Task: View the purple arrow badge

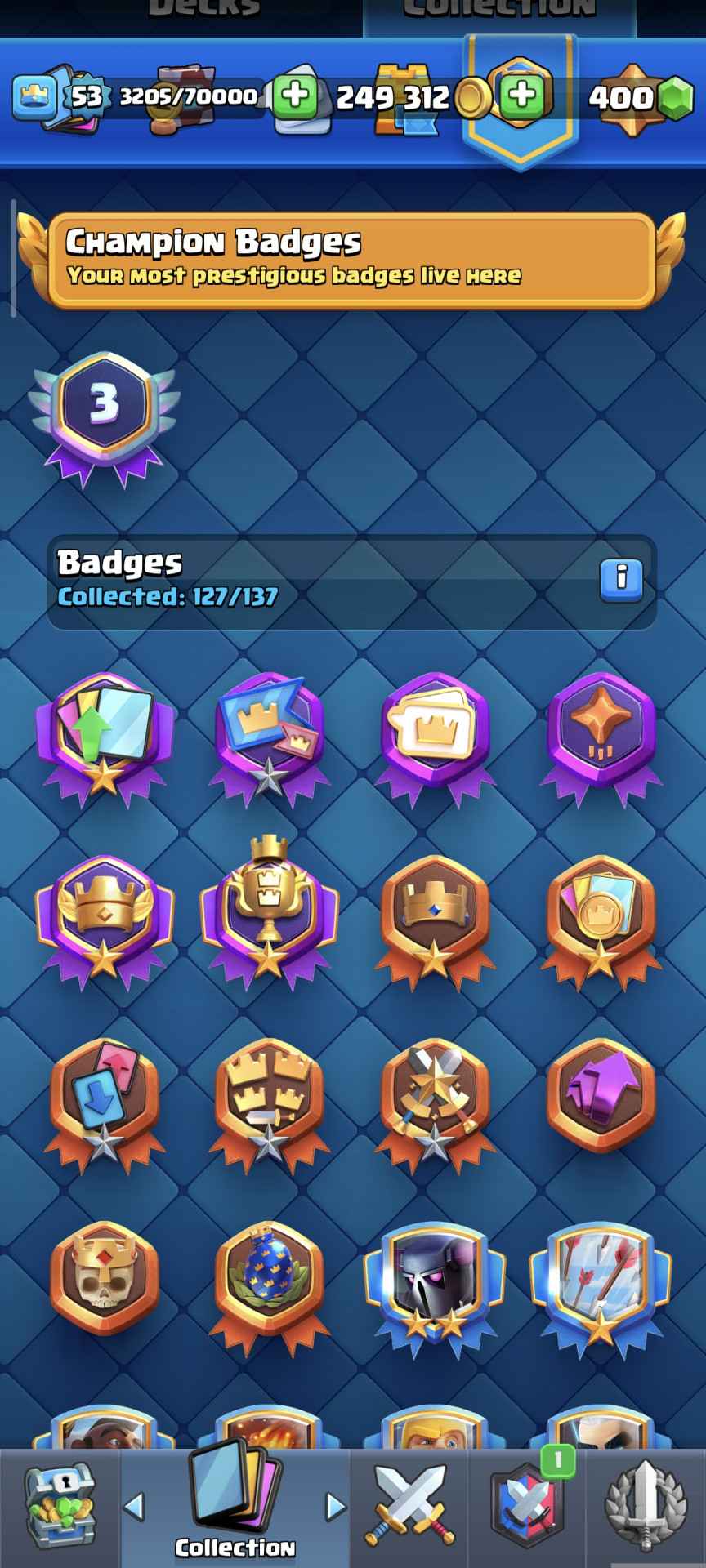Action: (601, 1094)
